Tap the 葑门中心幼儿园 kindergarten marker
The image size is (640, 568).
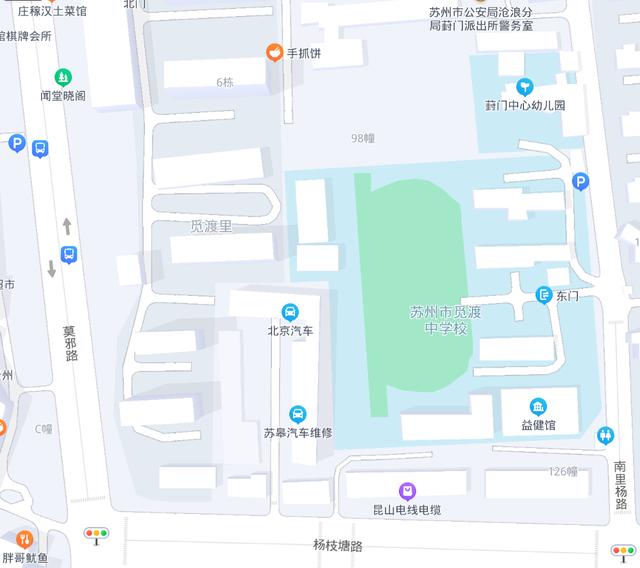(x=525, y=86)
